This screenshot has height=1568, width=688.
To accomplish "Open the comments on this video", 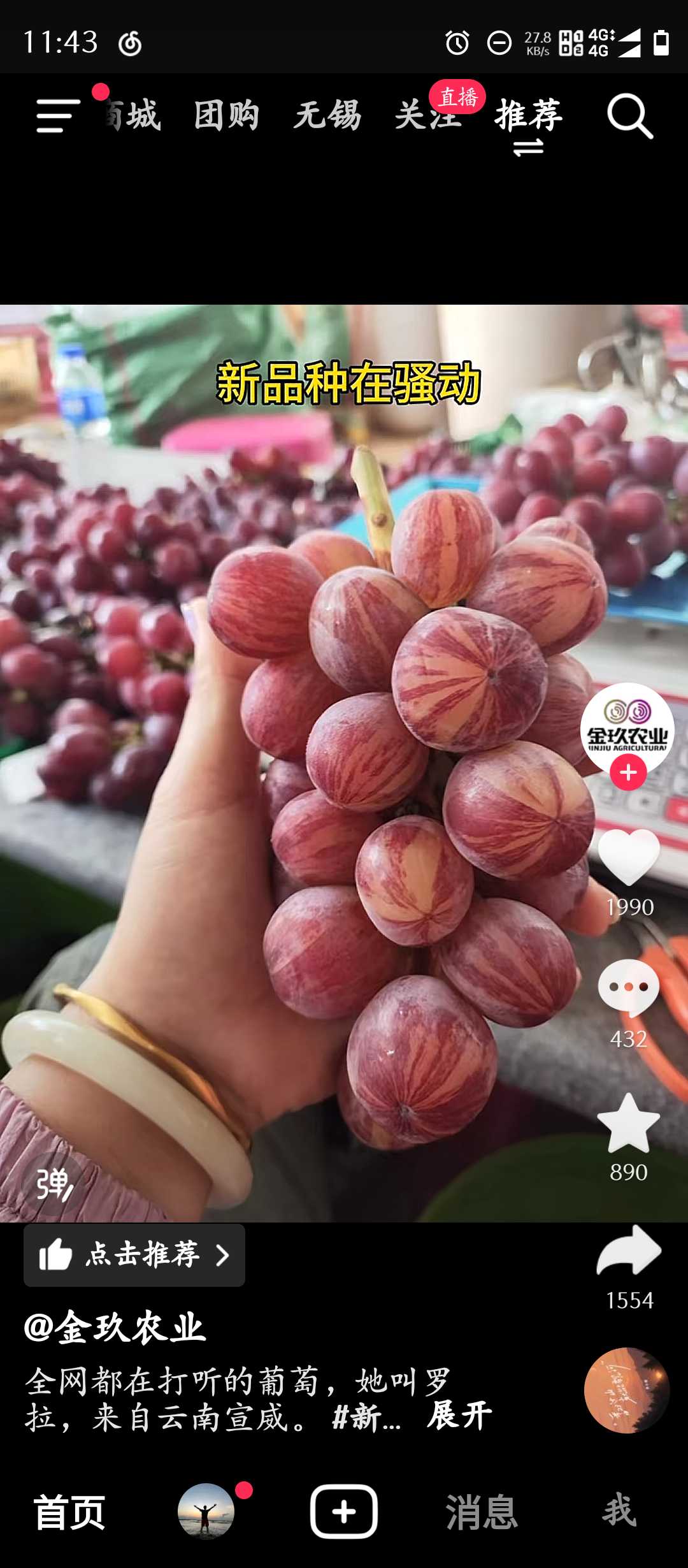I will point(629,988).
